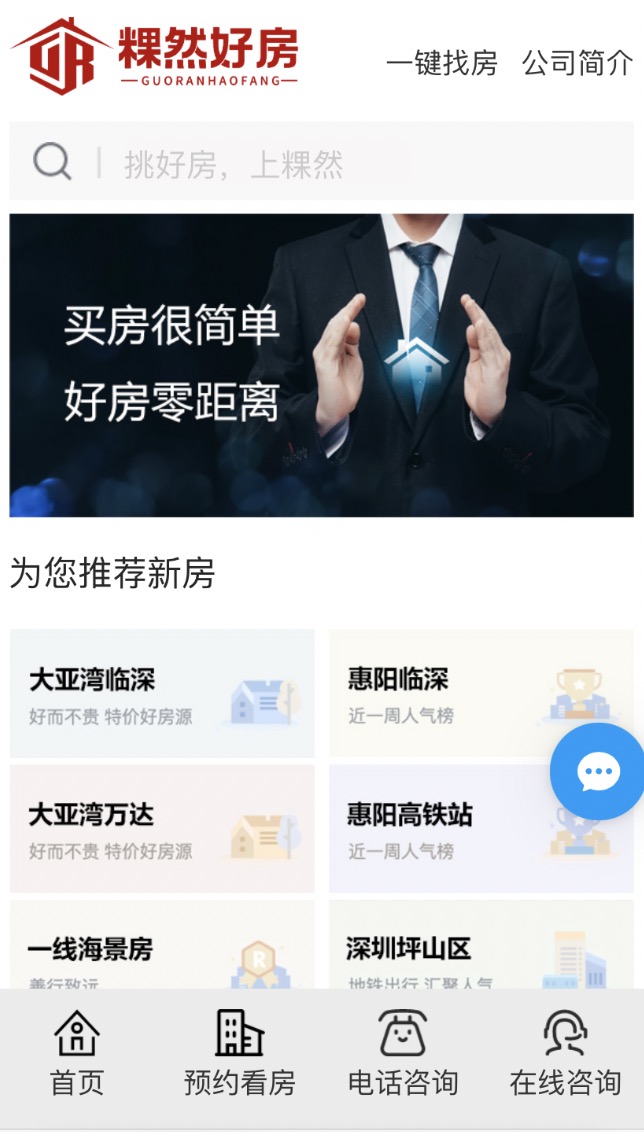Open the 大亚湾万达 listings
The height and width of the screenshot is (1132, 644).
(162, 828)
